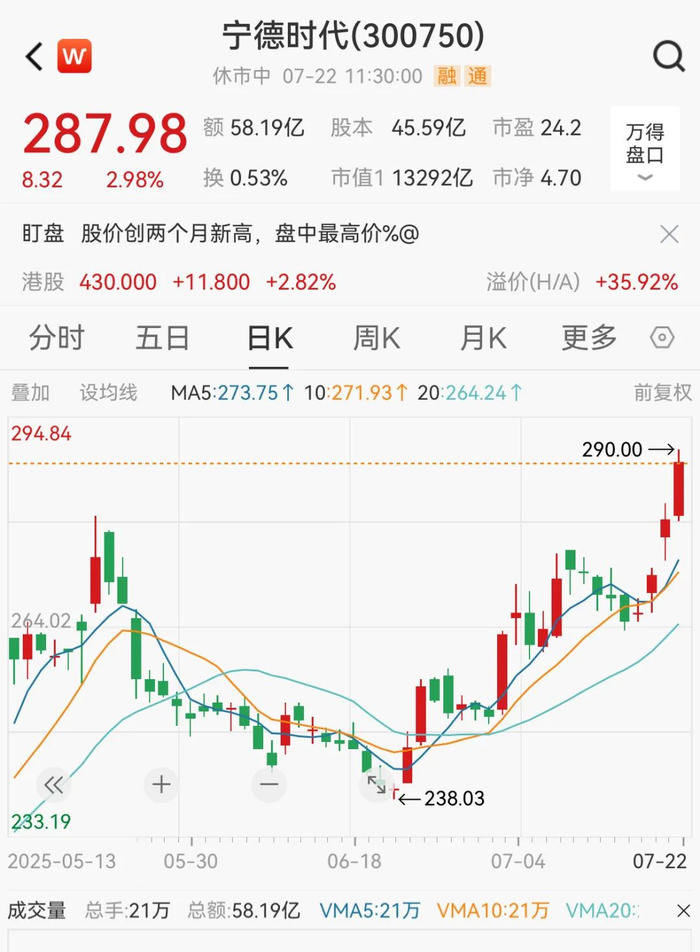Viewport: 700px width, 952px height.
Task: Shift chart left with double-arrow button
Action: point(54,785)
